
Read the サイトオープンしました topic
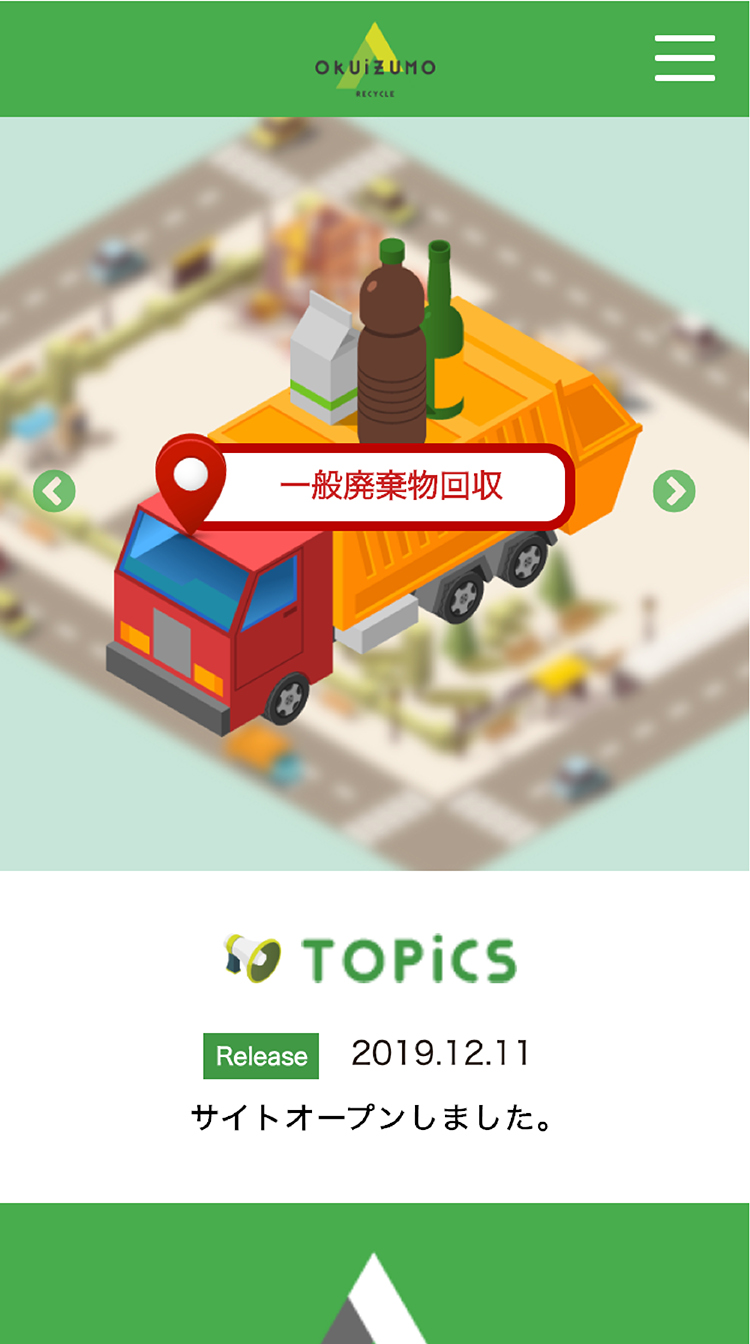[372, 1117]
